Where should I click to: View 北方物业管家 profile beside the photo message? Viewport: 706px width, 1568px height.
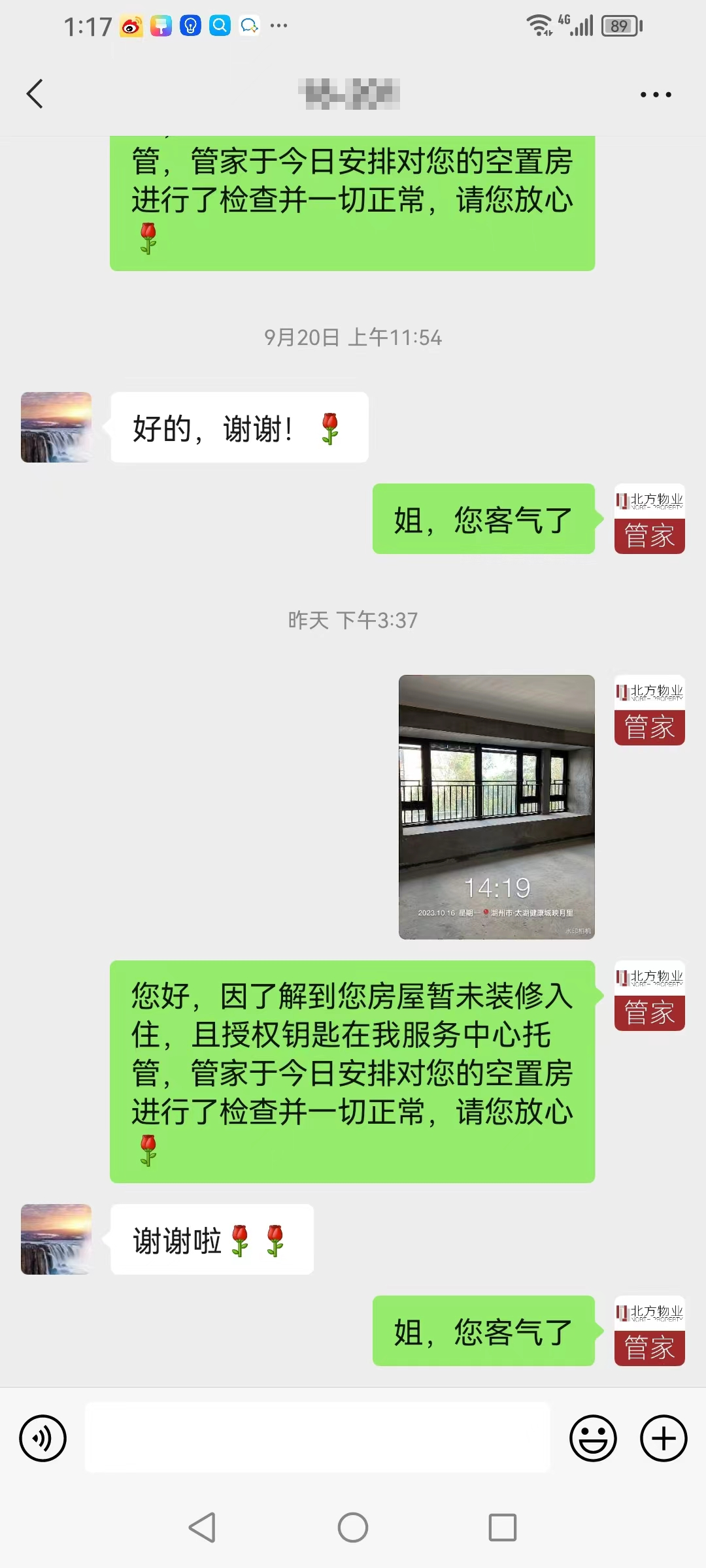click(x=649, y=710)
